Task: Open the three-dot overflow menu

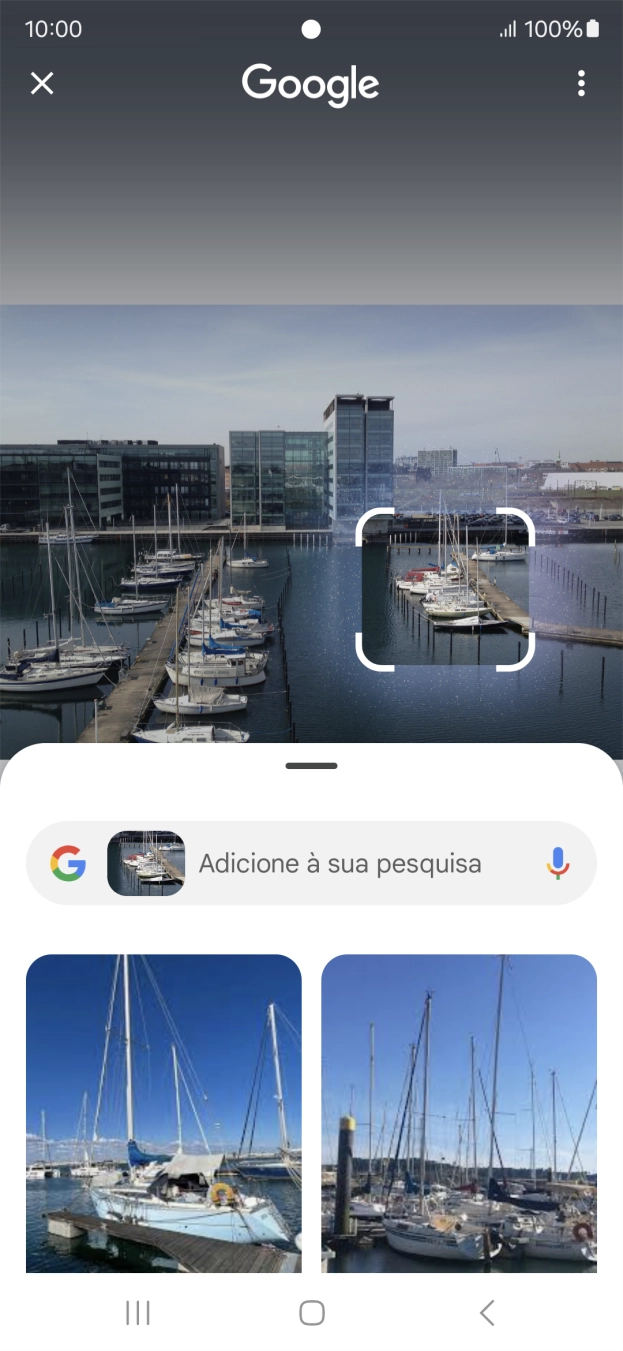Action: point(581,83)
